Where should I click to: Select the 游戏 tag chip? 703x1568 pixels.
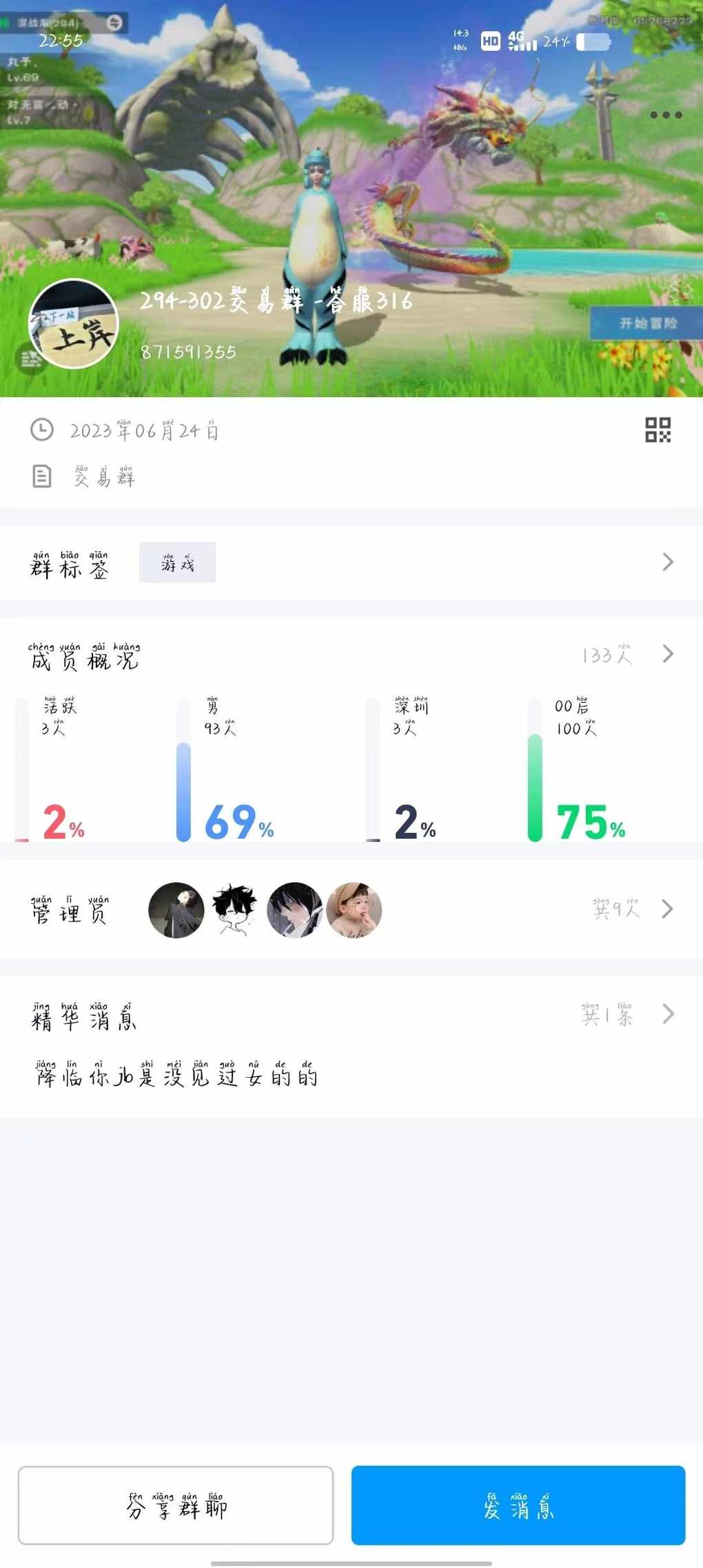point(177,563)
